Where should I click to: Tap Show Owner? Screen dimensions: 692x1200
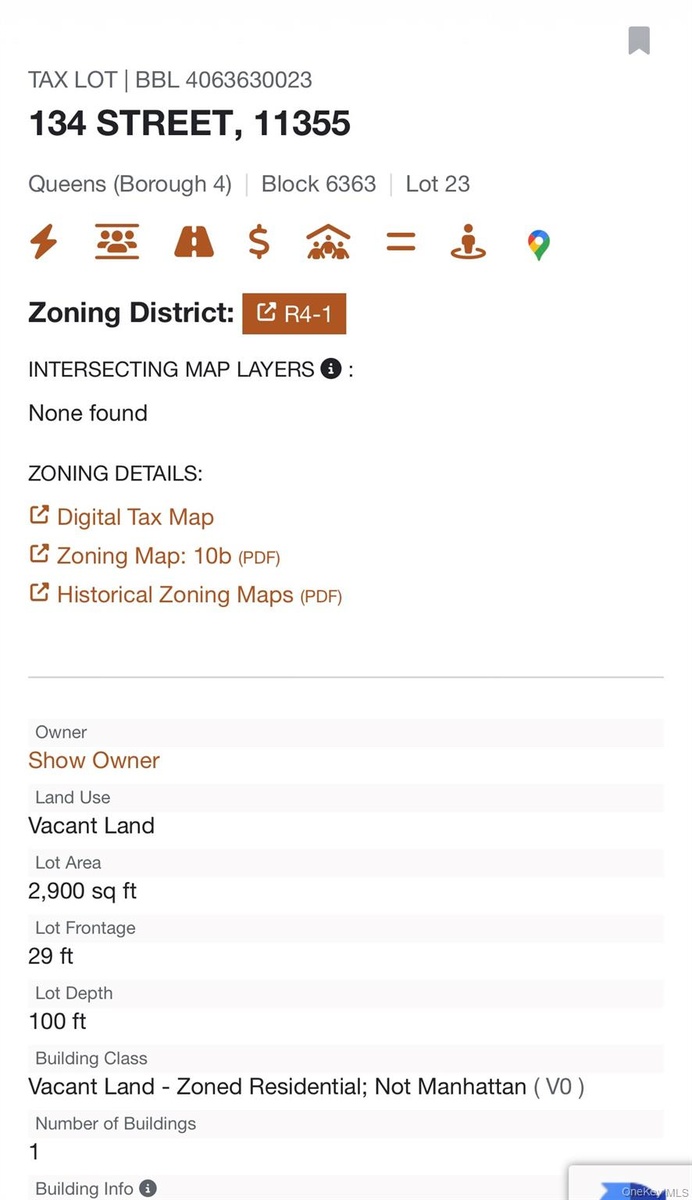(x=94, y=760)
